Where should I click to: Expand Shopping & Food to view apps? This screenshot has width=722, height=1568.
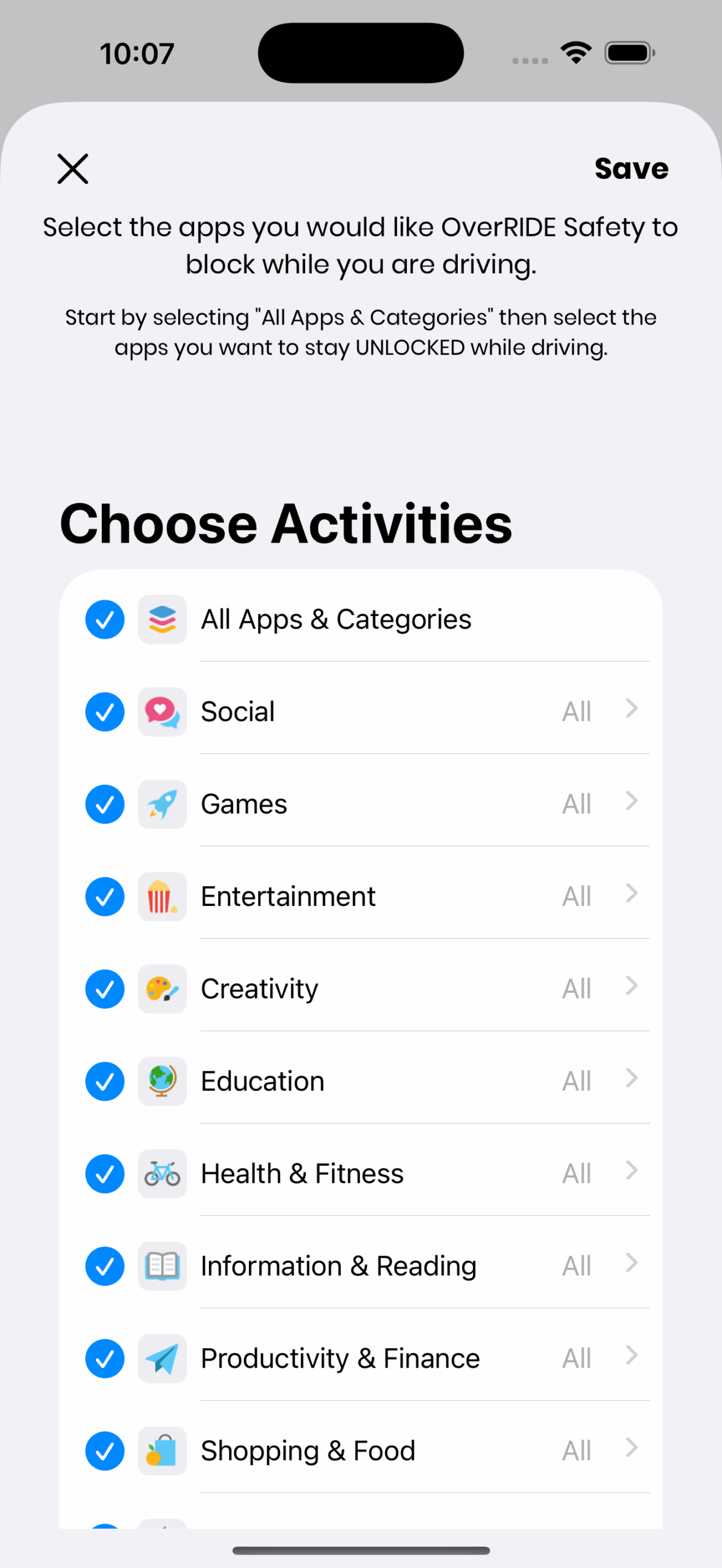click(631, 1450)
